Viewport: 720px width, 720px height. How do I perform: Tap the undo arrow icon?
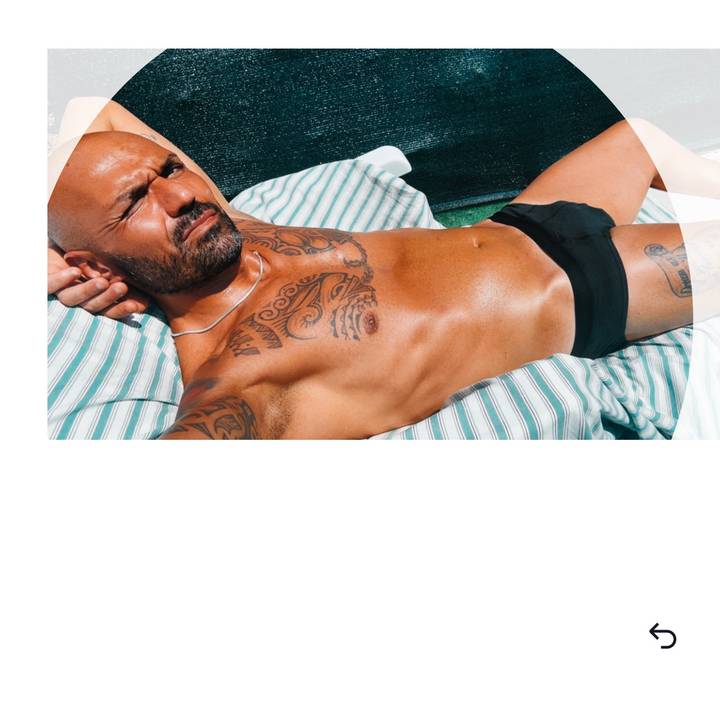pos(663,636)
